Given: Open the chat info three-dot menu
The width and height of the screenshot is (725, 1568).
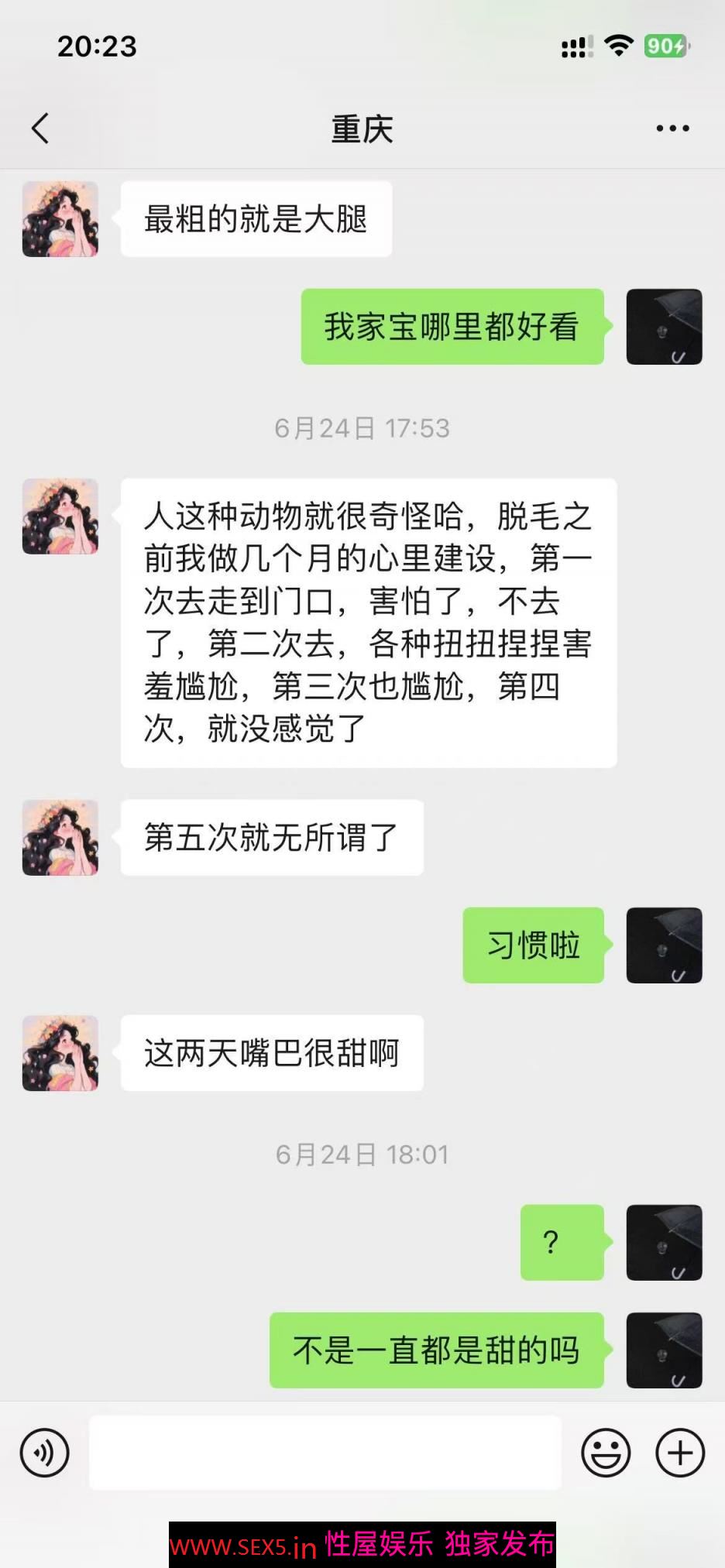Looking at the screenshot, I should coord(672,129).
